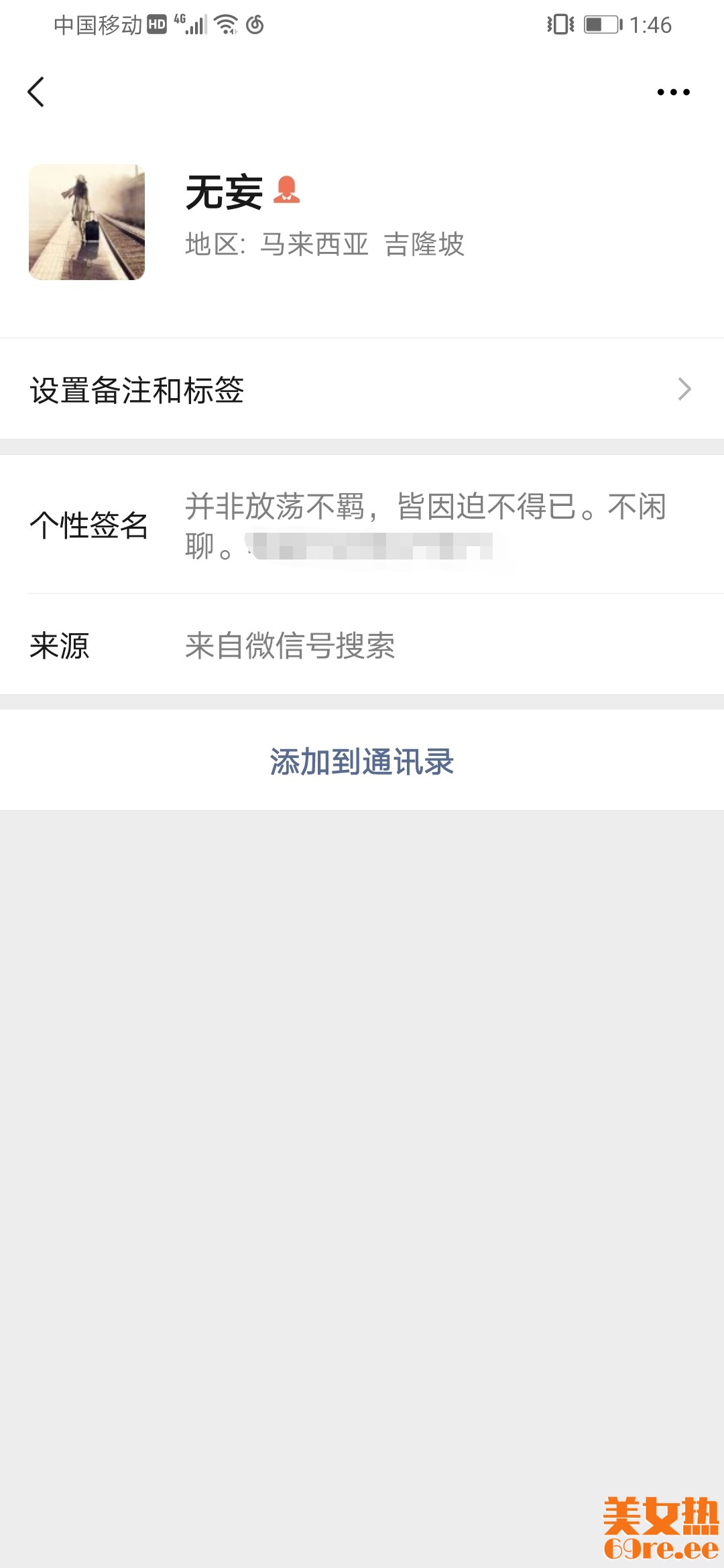View 无妄's profile photo
Viewport: 724px width, 1568px height.
pos(86,222)
